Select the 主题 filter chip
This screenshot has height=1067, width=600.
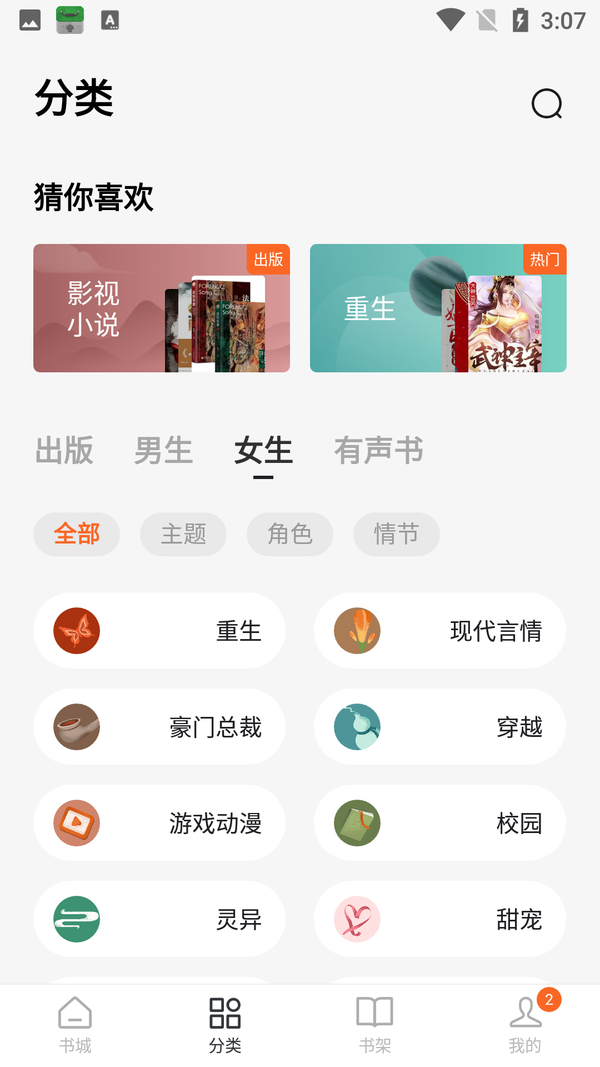183,534
